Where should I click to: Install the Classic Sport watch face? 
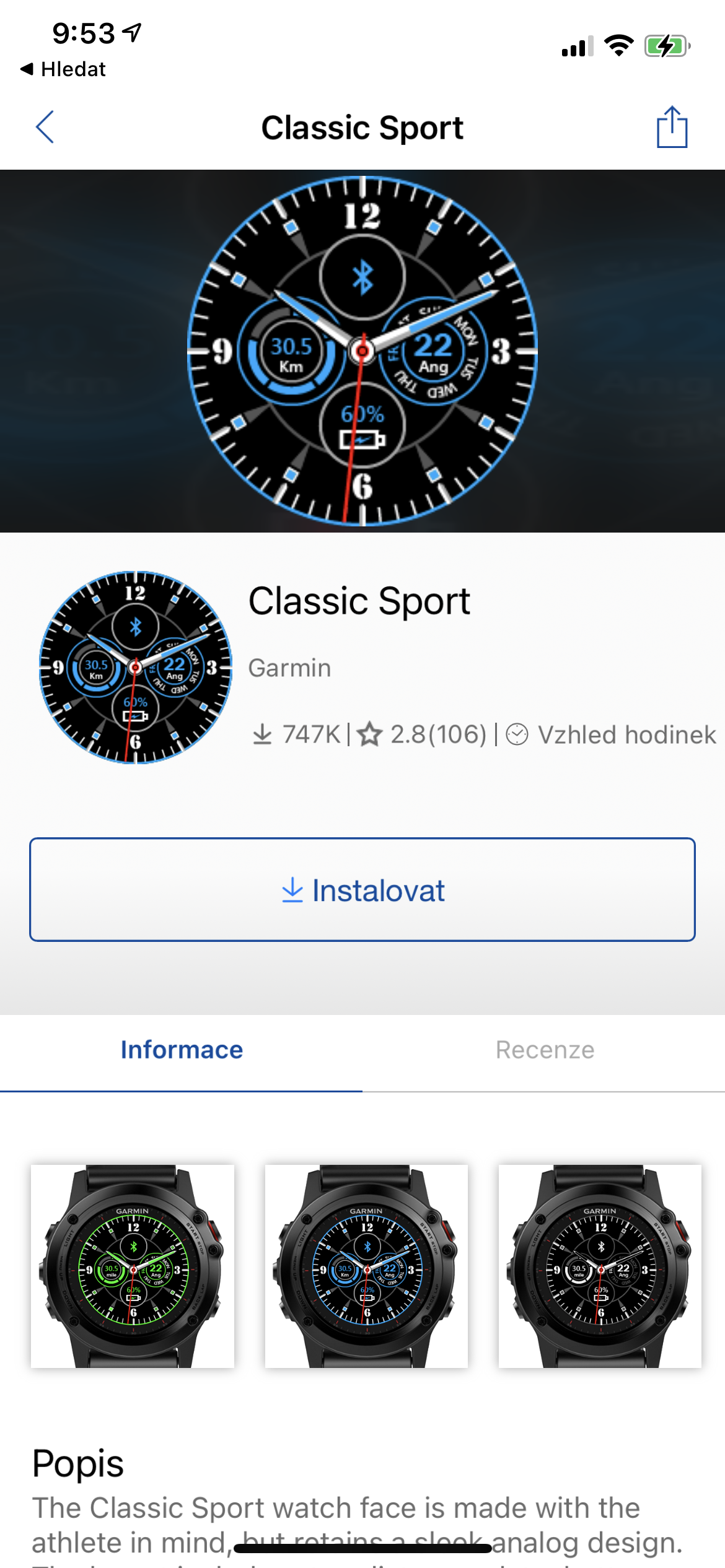362,889
